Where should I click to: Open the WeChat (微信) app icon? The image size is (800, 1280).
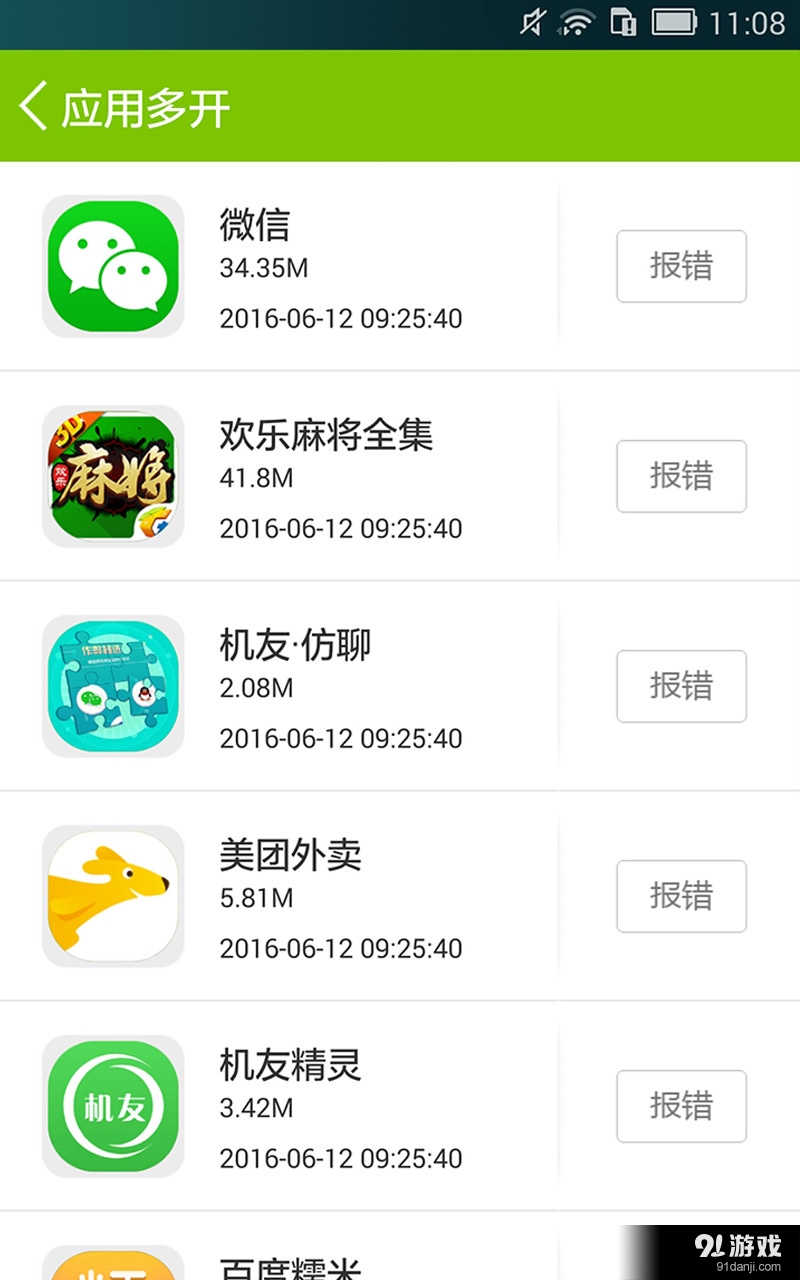tap(113, 266)
